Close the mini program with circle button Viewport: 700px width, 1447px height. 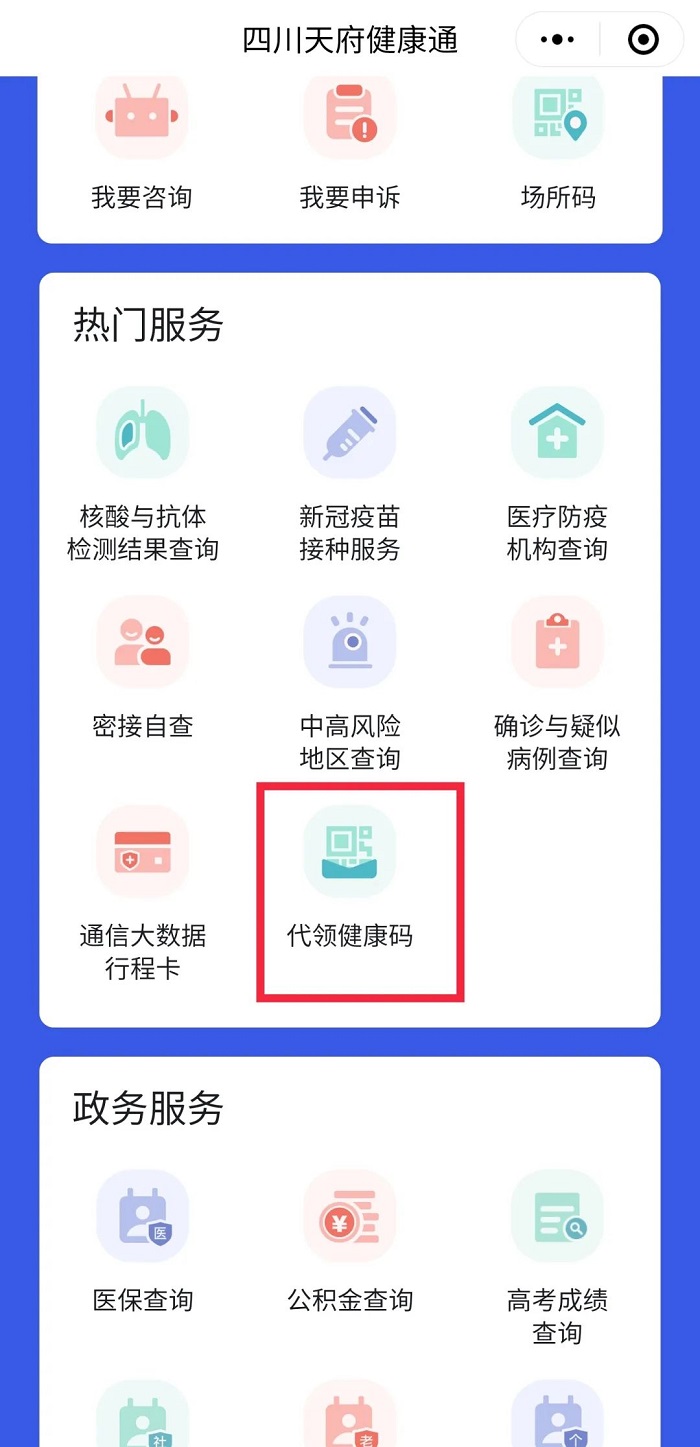[x=642, y=40]
